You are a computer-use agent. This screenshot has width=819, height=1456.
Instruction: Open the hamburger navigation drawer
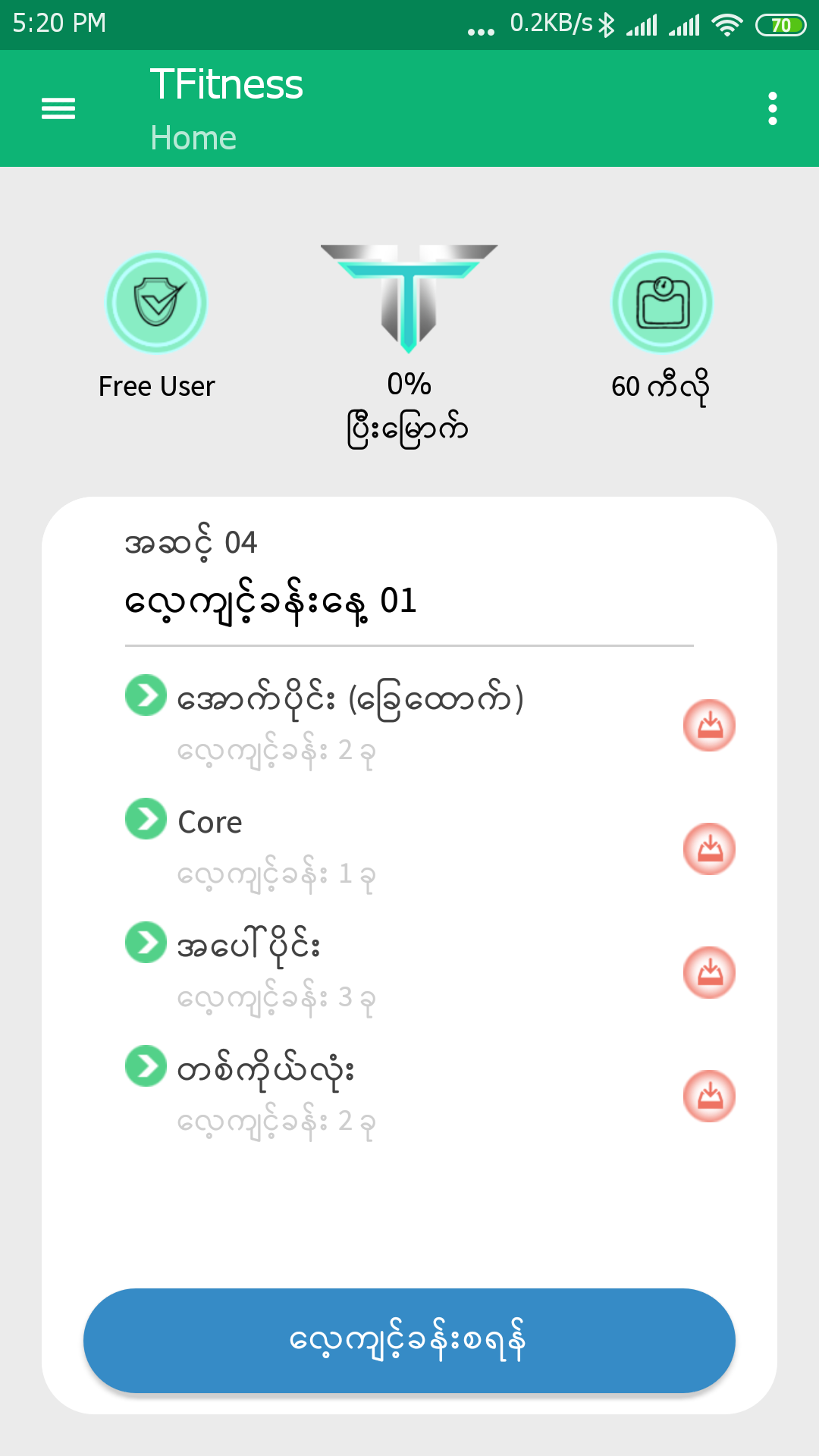[x=58, y=108]
